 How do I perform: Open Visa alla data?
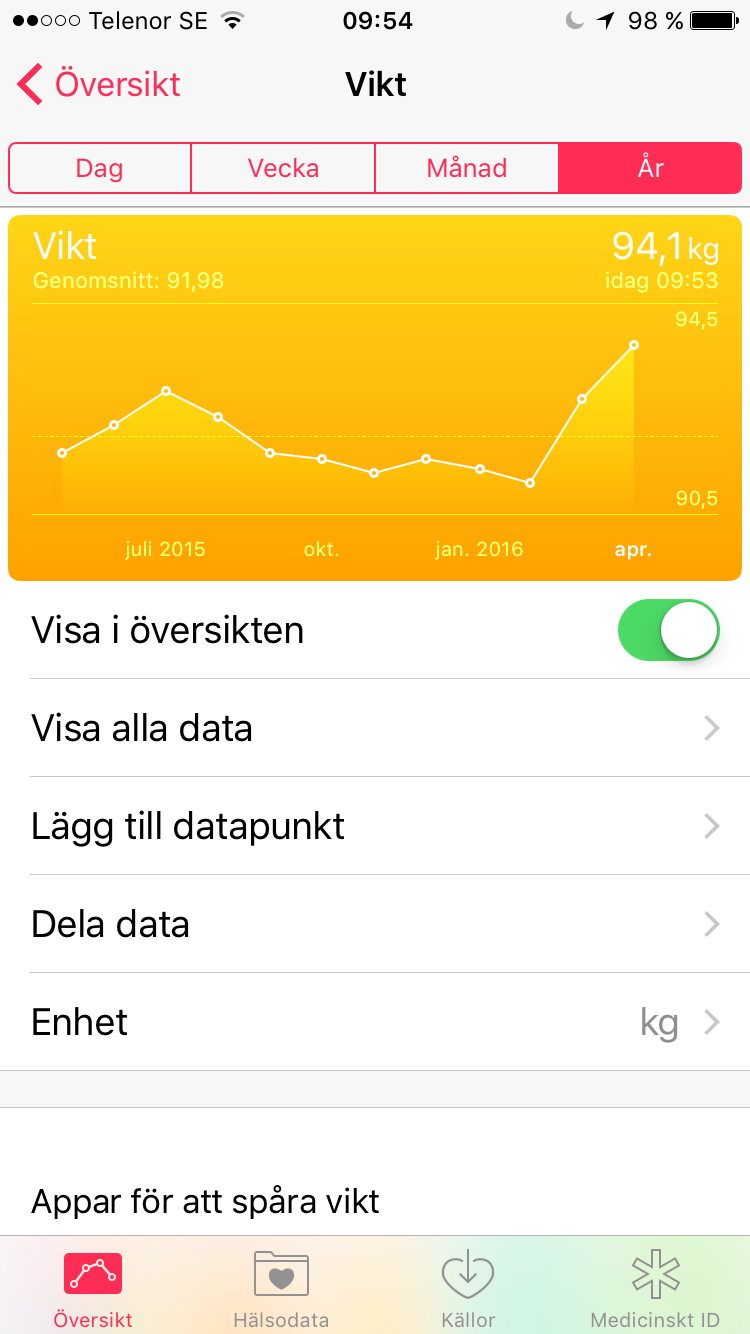(375, 728)
